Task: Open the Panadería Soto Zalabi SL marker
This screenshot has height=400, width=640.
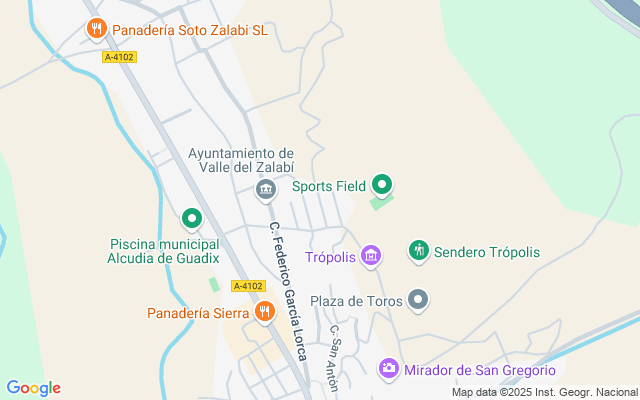Action: (x=97, y=29)
